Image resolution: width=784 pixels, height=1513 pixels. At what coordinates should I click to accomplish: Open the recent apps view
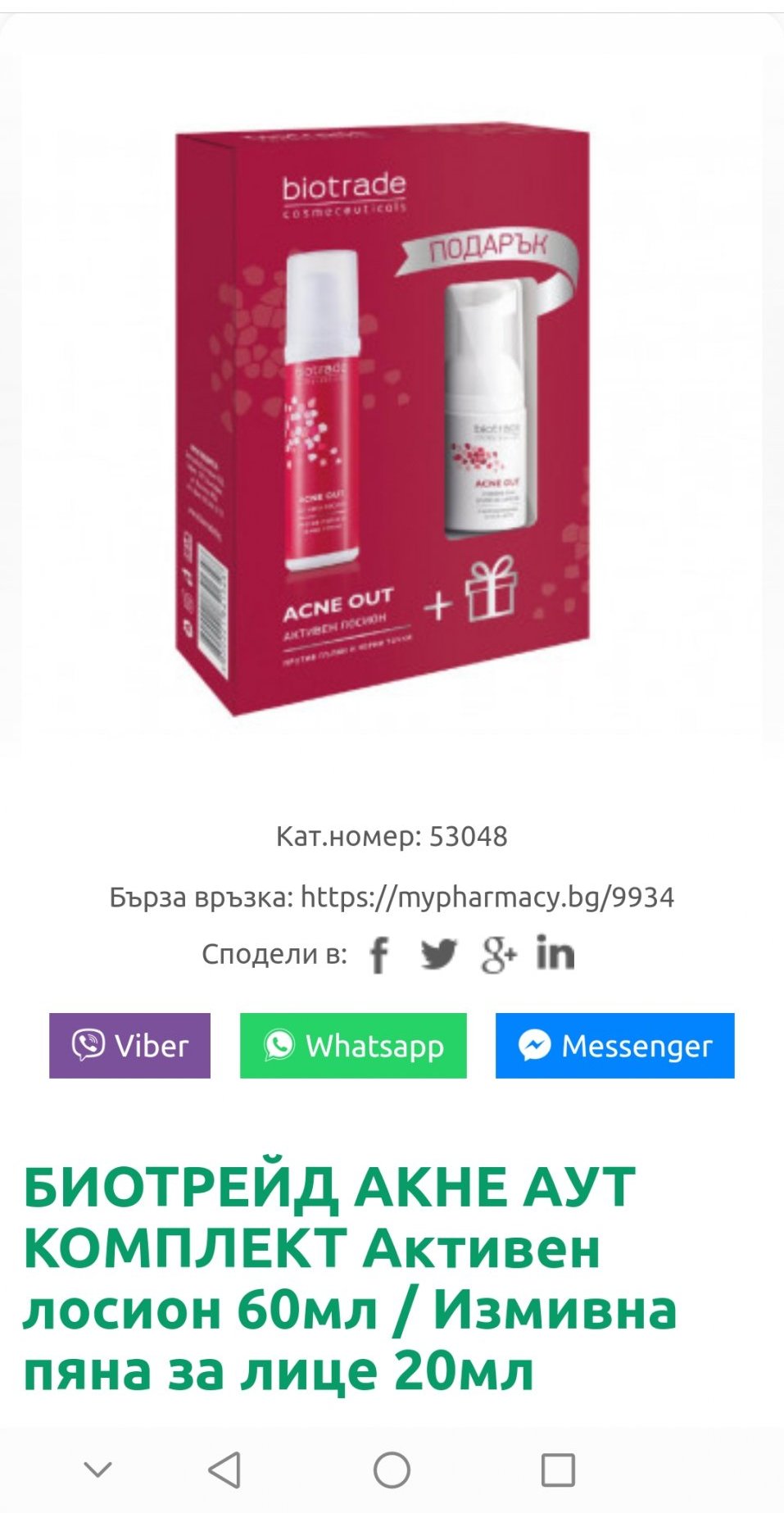(558, 1470)
